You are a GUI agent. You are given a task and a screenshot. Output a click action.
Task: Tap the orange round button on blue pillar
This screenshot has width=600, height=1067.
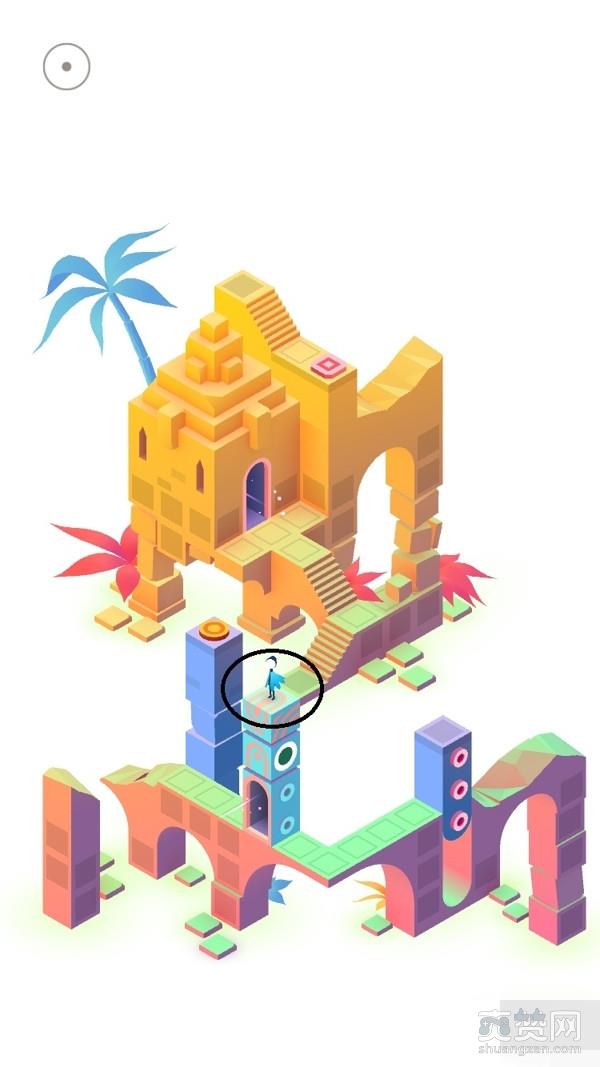[213, 629]
